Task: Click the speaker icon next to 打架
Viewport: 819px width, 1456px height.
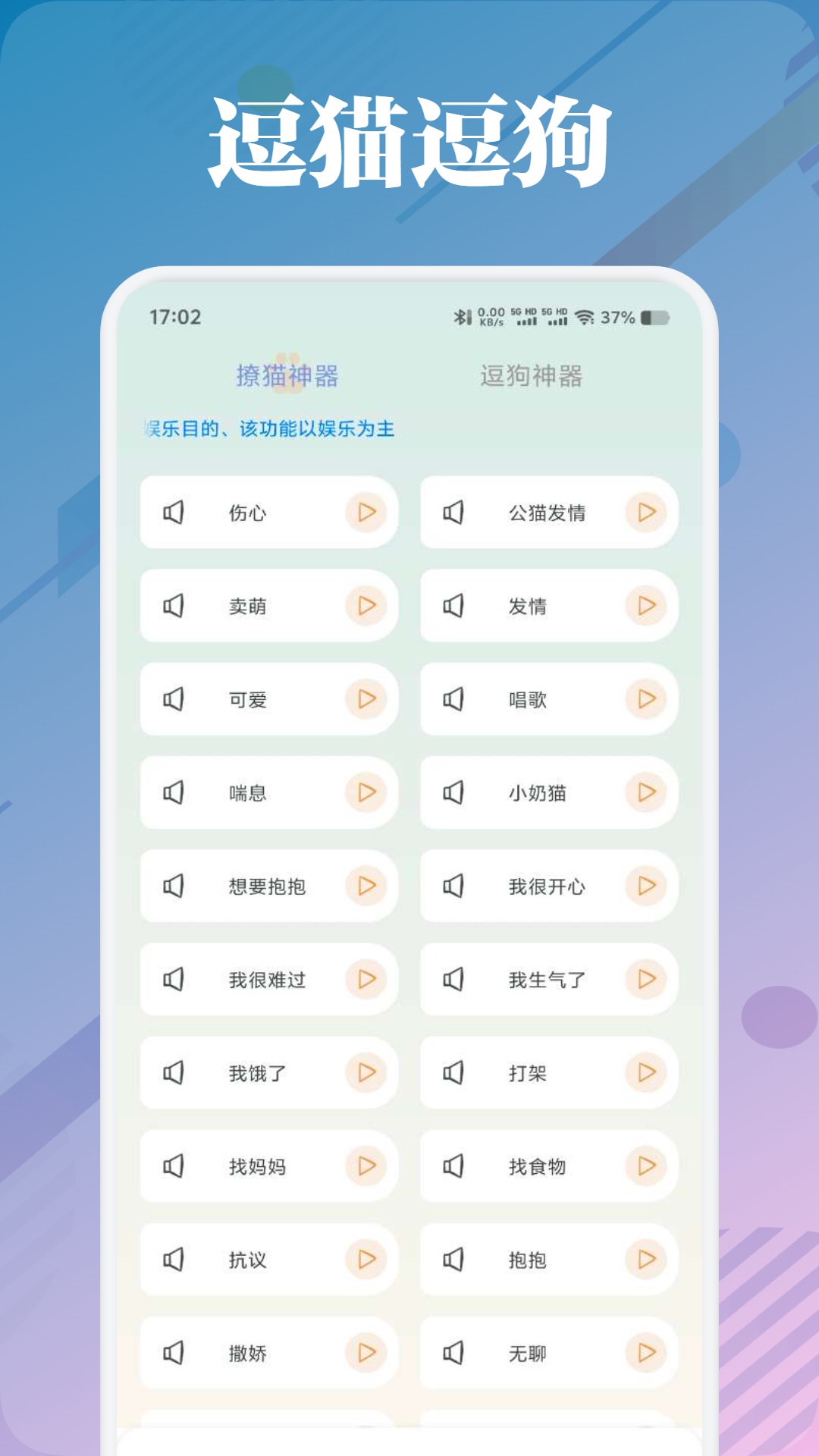Action: 455,1072
